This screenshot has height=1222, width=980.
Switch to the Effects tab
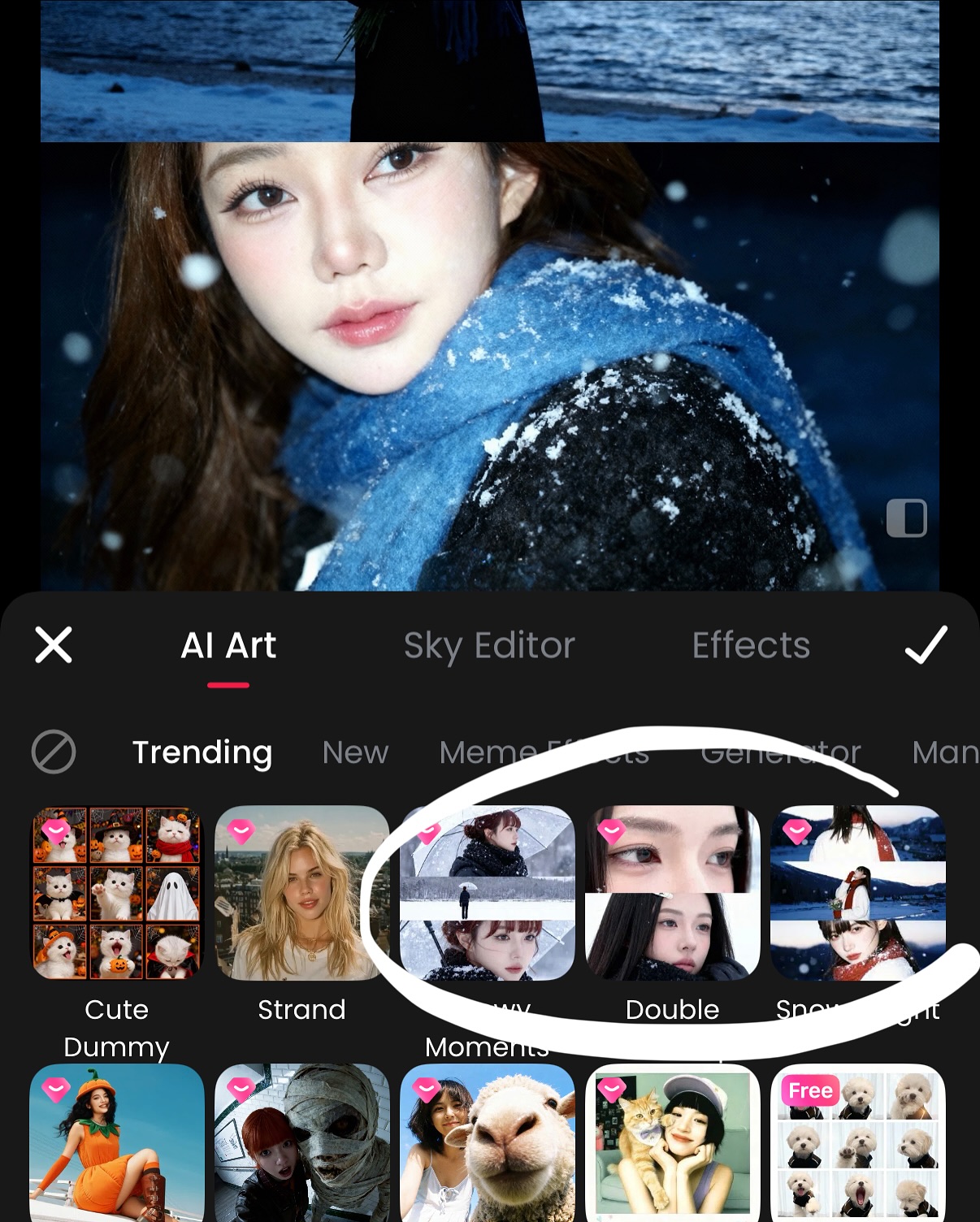[751, 646]
